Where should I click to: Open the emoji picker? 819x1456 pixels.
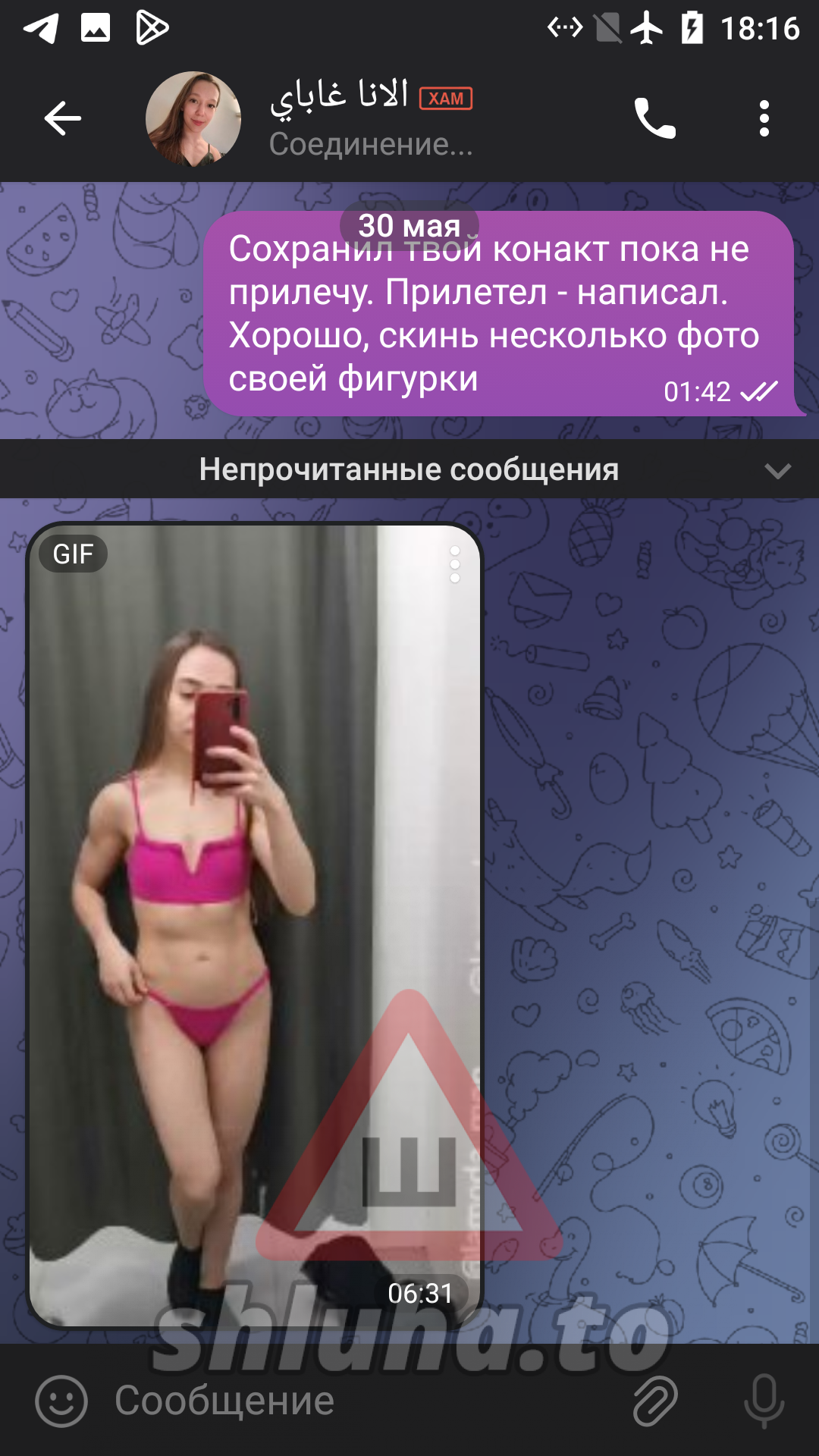tap(61, 1401)
